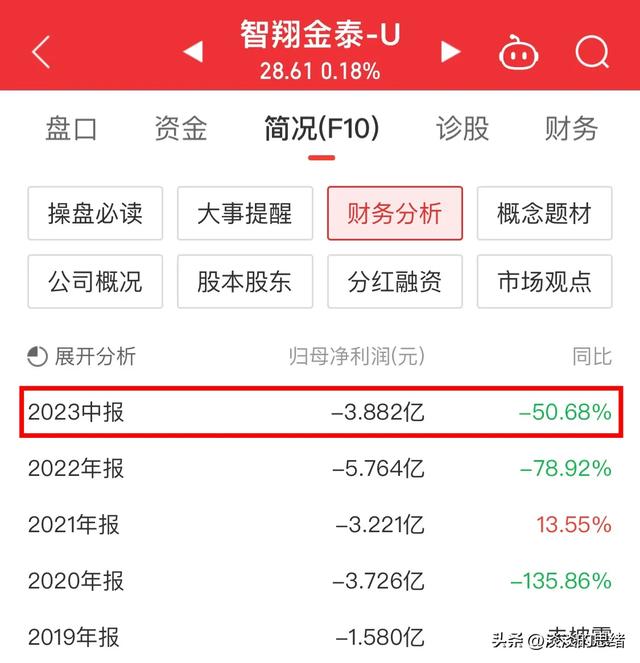Open 股本股东 section

(245, 282)
